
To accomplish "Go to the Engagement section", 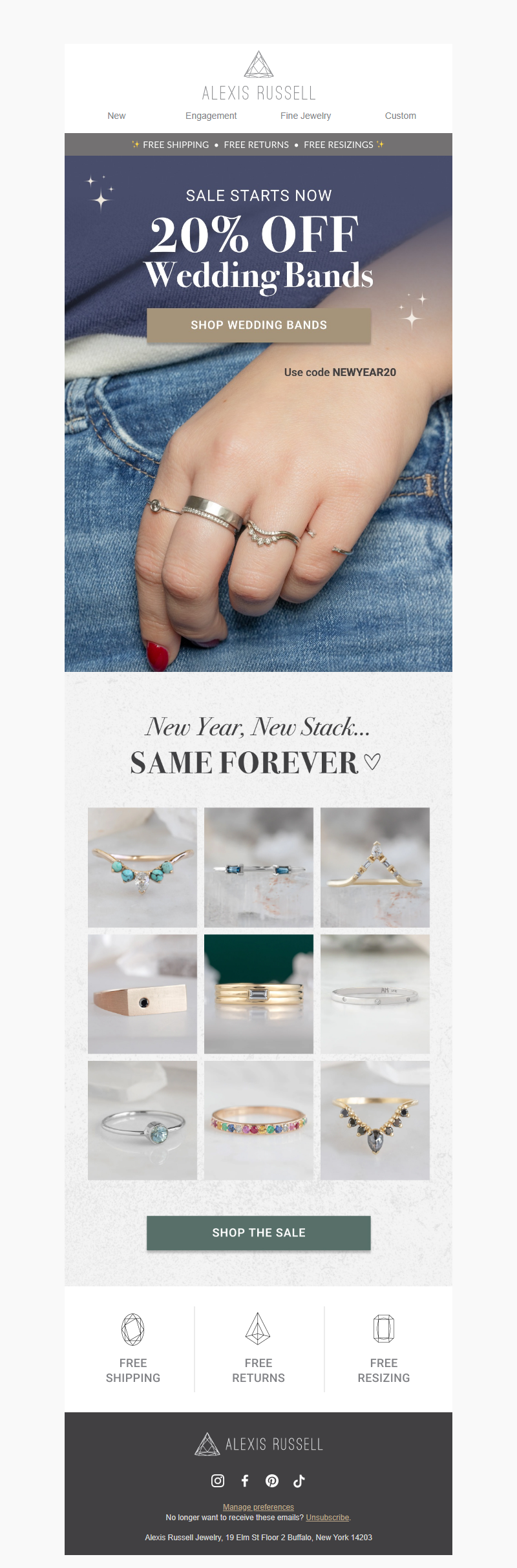I will [211, 116].
